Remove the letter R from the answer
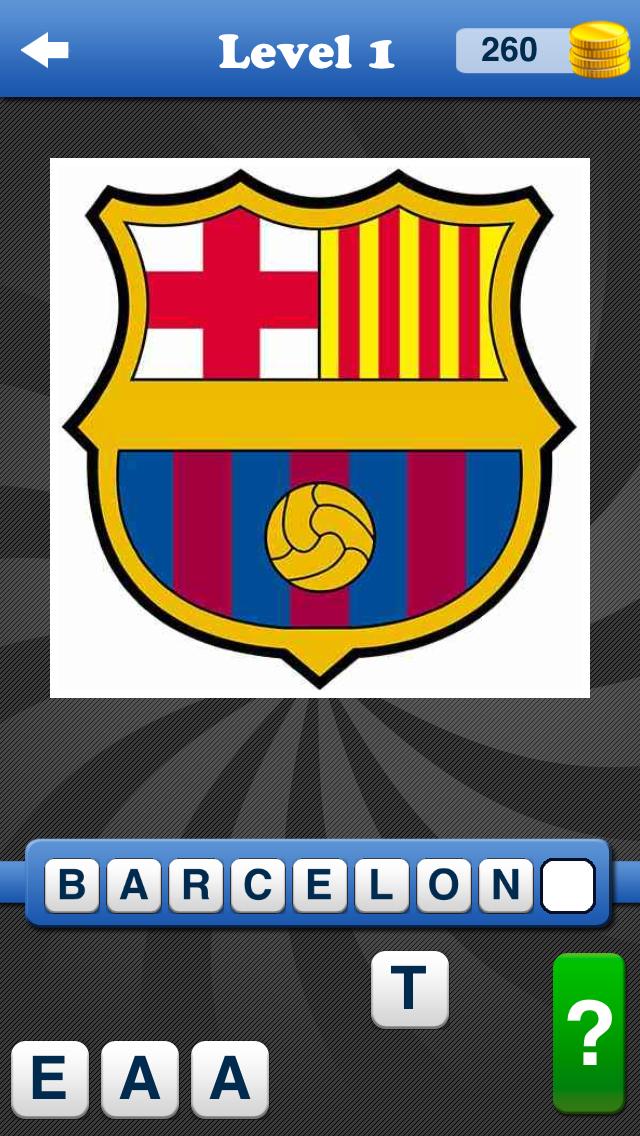The width and height of the screenshot is (640, 1136). click(196, 885)
